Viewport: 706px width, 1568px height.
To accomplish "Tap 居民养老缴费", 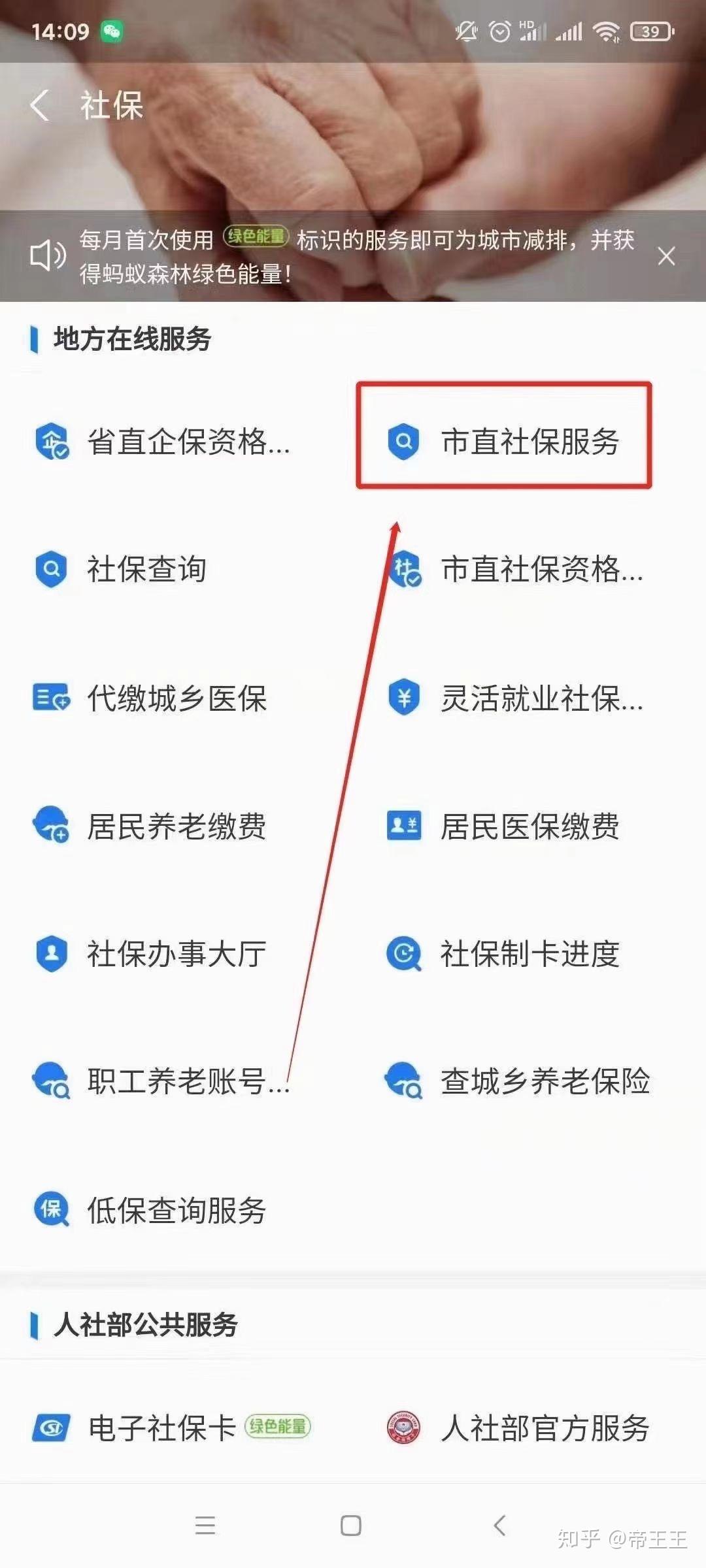I will [152, 826].
